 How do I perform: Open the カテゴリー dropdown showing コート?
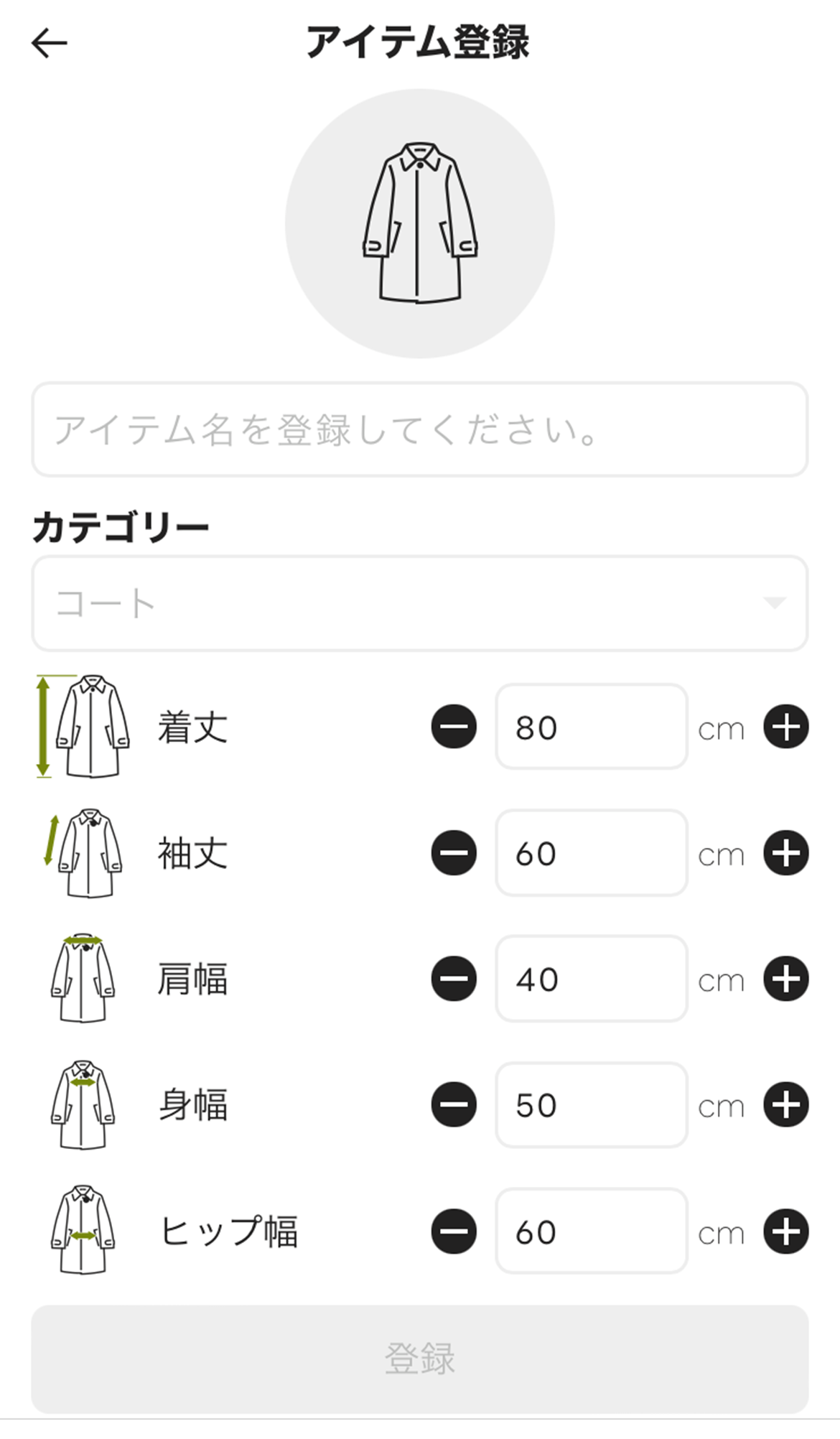[420, 603]
